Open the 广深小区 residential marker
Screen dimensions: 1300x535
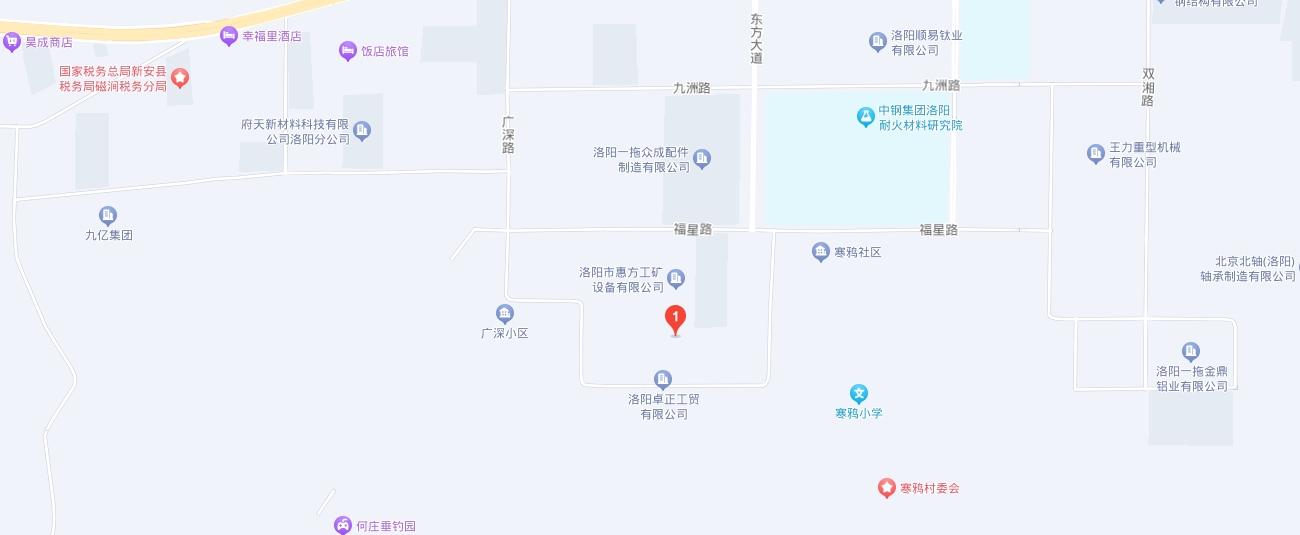(505, 313)
